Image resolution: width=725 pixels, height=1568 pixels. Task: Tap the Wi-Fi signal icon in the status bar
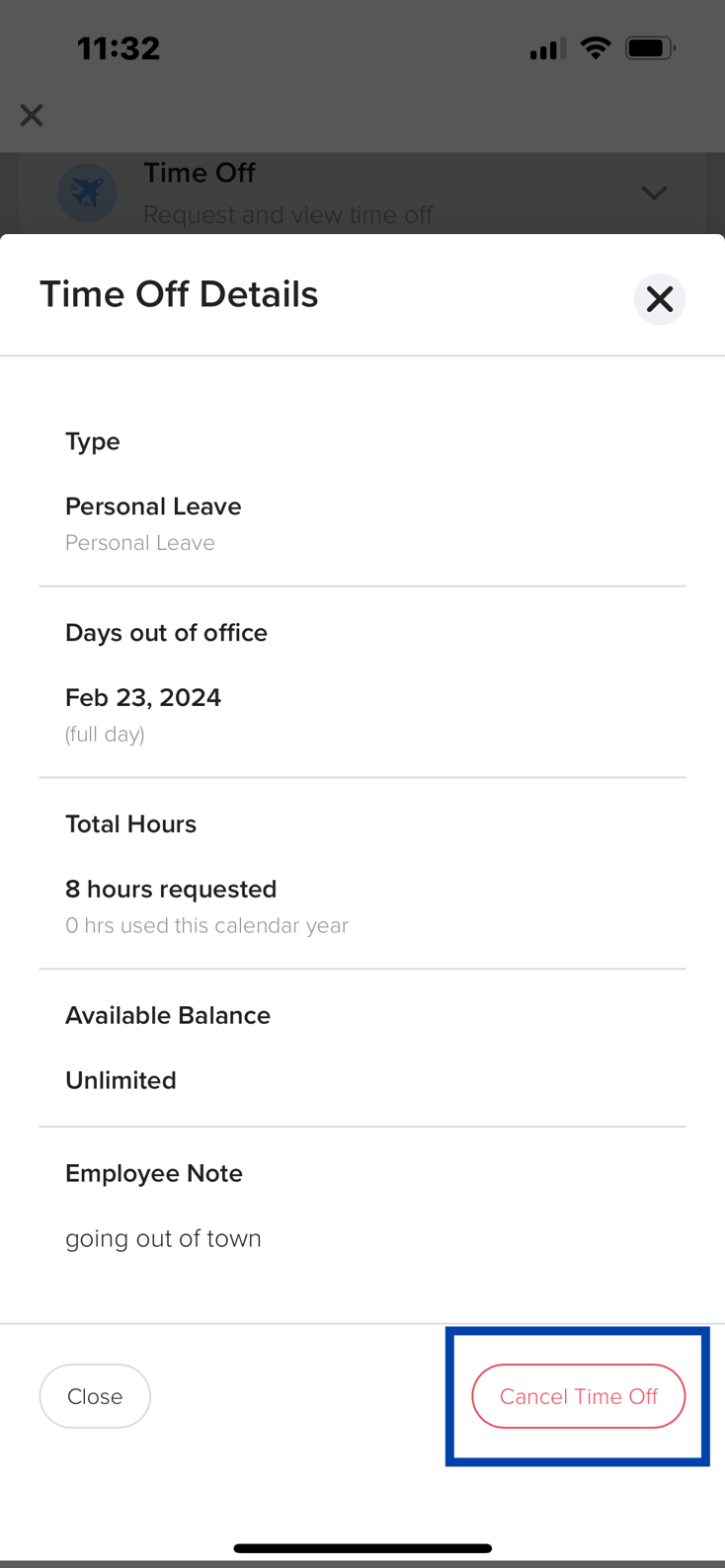(596, 47)
